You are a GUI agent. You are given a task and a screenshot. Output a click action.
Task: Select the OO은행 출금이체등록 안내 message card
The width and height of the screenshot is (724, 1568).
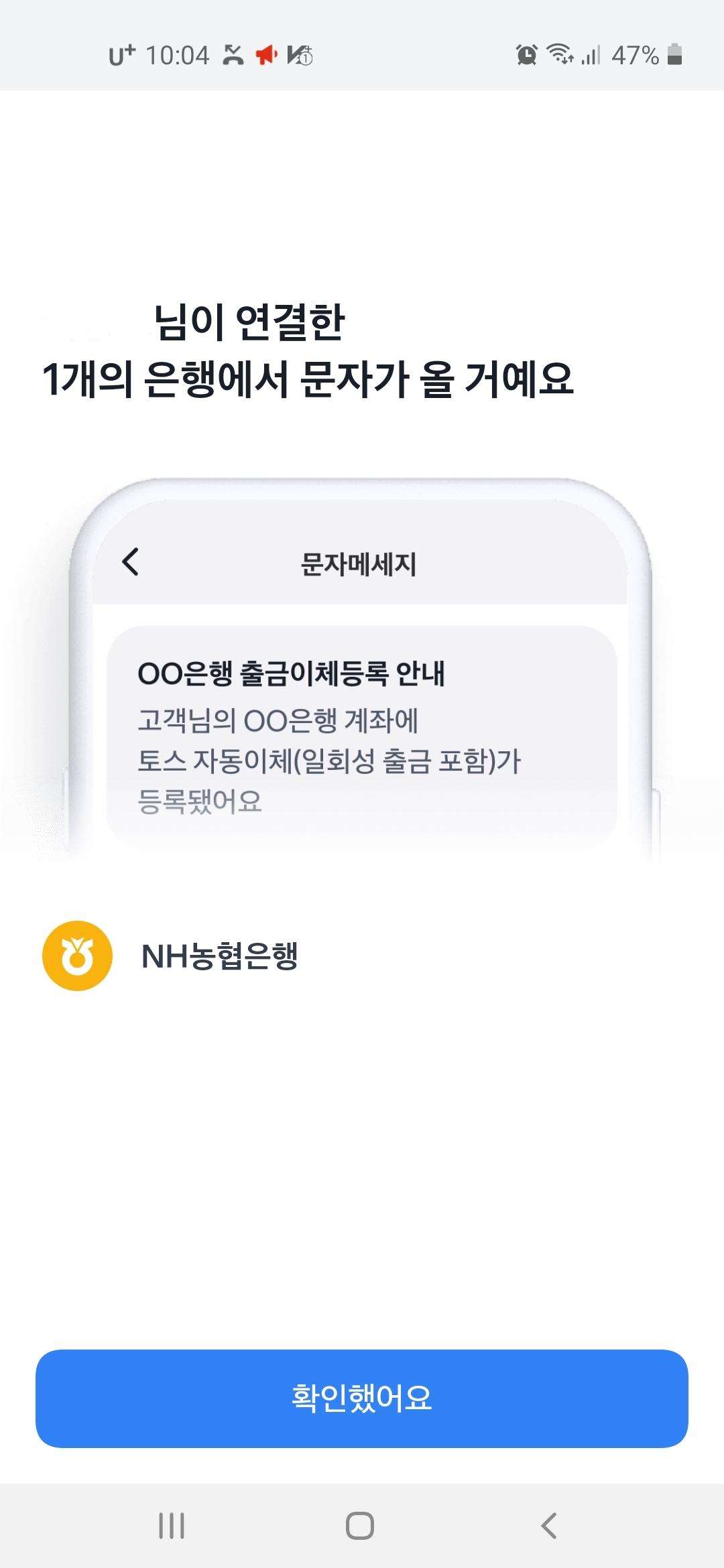(x=362, y=730)
